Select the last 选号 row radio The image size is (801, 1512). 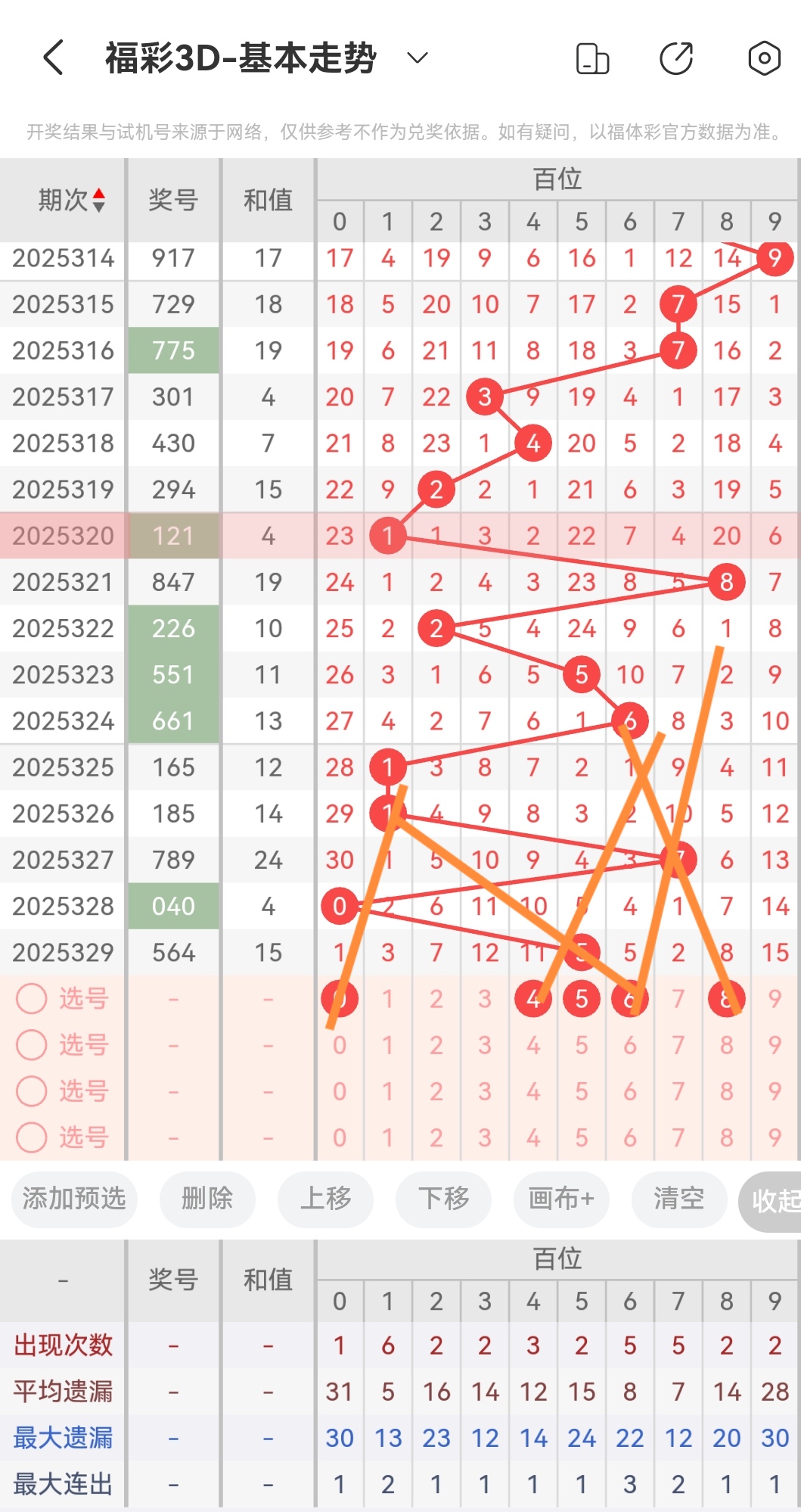pyautogui.click(x=32, y=1137)
